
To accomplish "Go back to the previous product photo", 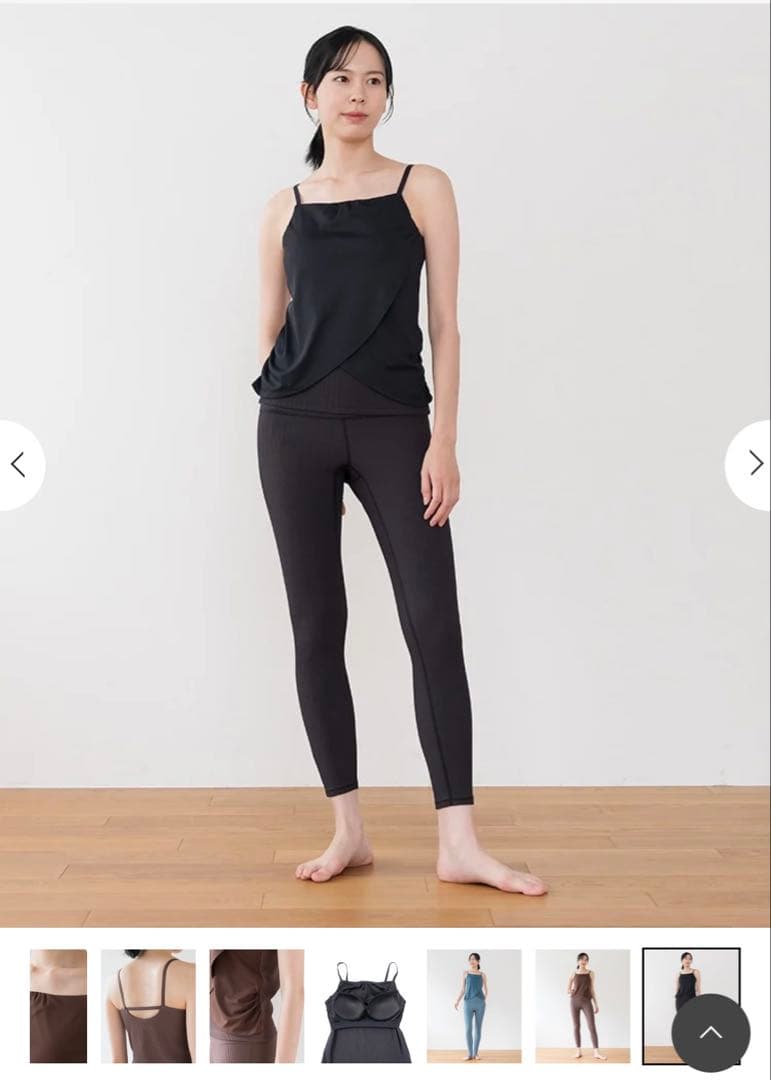I will click(x=18, y=464).
